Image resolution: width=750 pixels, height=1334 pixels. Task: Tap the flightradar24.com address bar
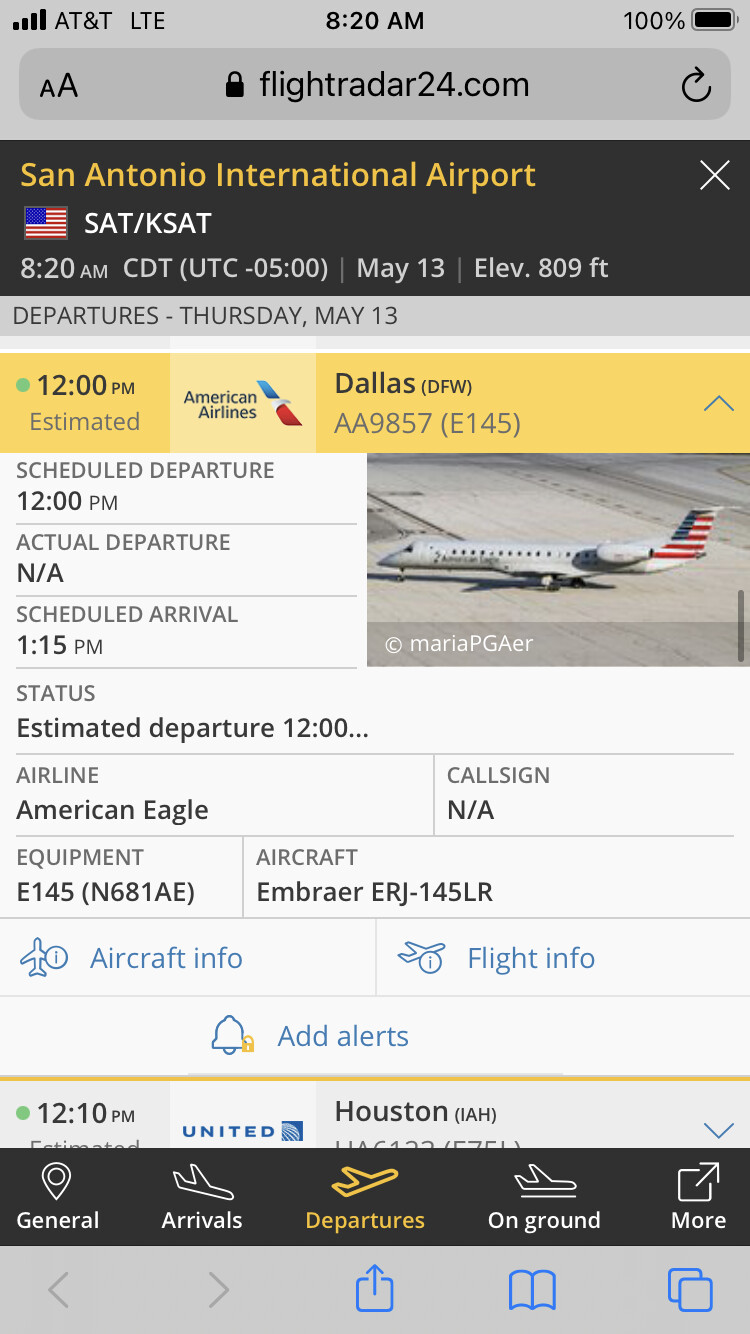coord(376,86)
